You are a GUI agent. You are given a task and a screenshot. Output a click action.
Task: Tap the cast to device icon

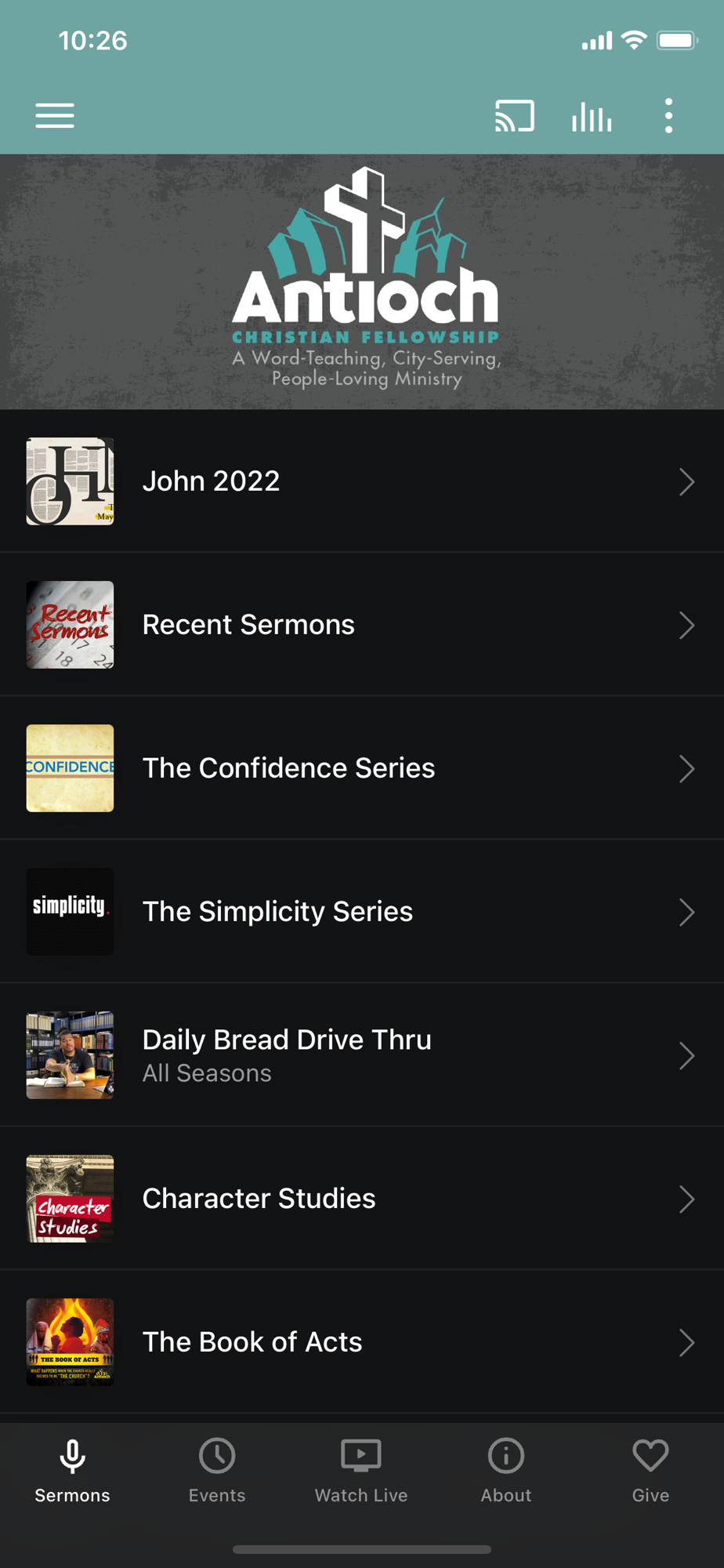[x=514, y=116]
